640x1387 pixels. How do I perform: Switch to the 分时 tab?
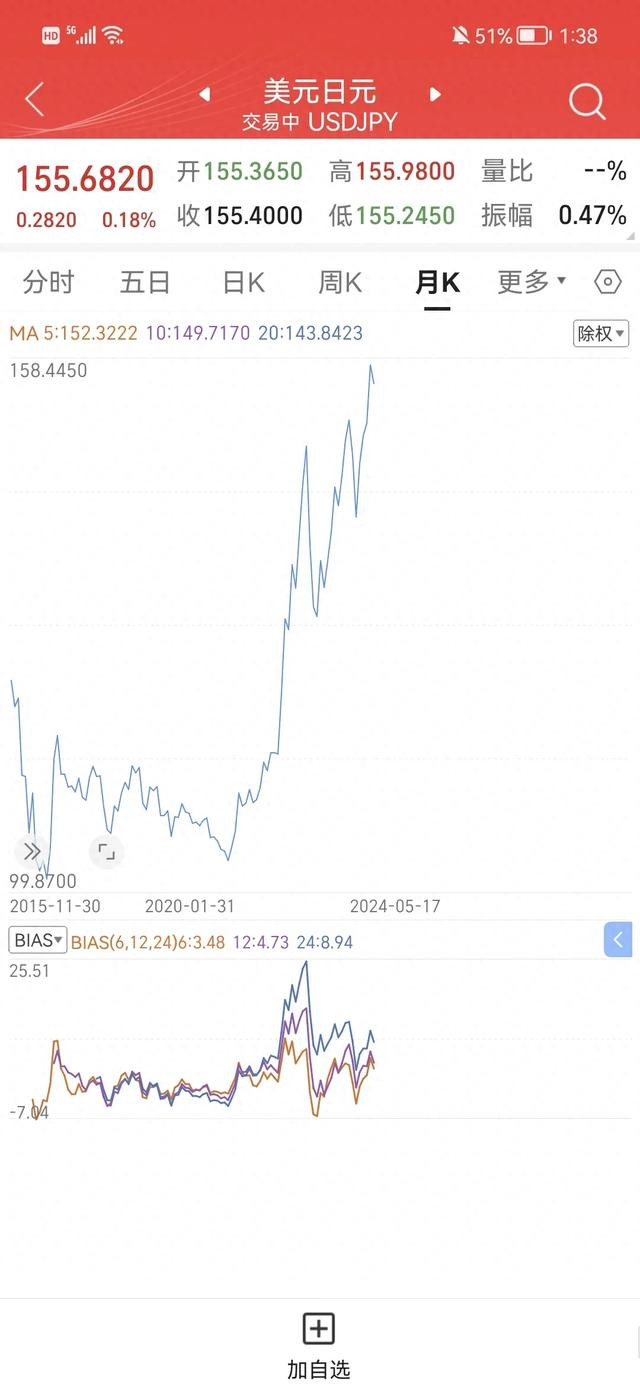(49, 283)
